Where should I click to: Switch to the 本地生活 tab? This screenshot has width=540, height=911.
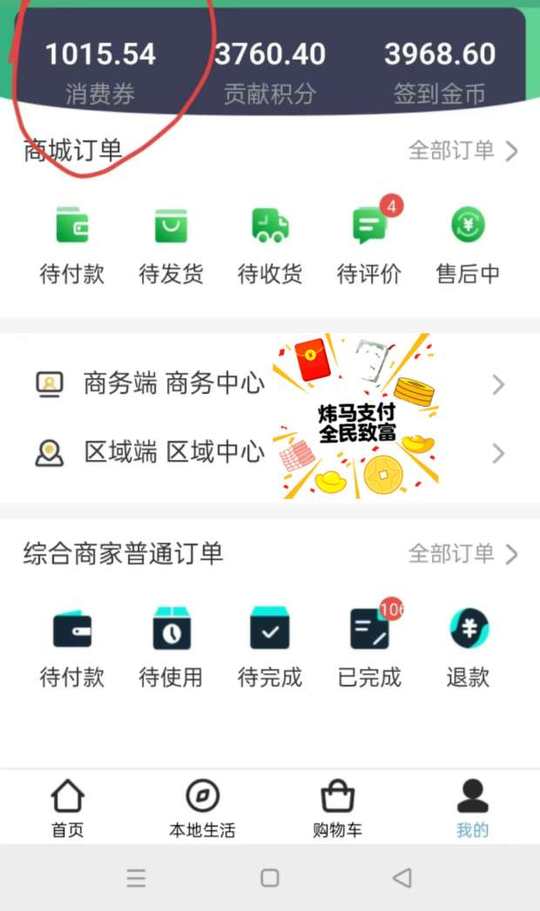[x=202, y=809]
